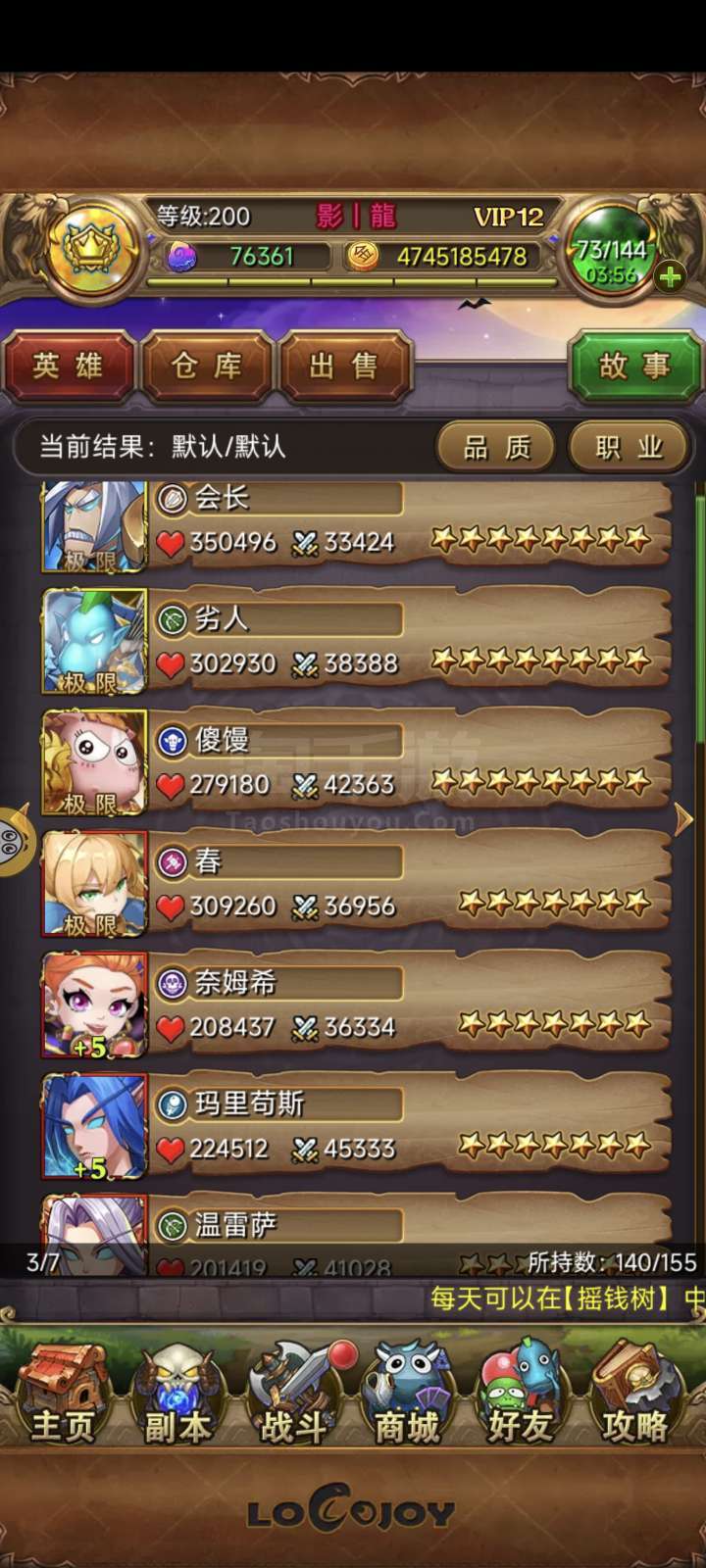The height and width of the screenshot is (1568, 706).
Task: Filter heroes by 职业
Action: (629, 448)
